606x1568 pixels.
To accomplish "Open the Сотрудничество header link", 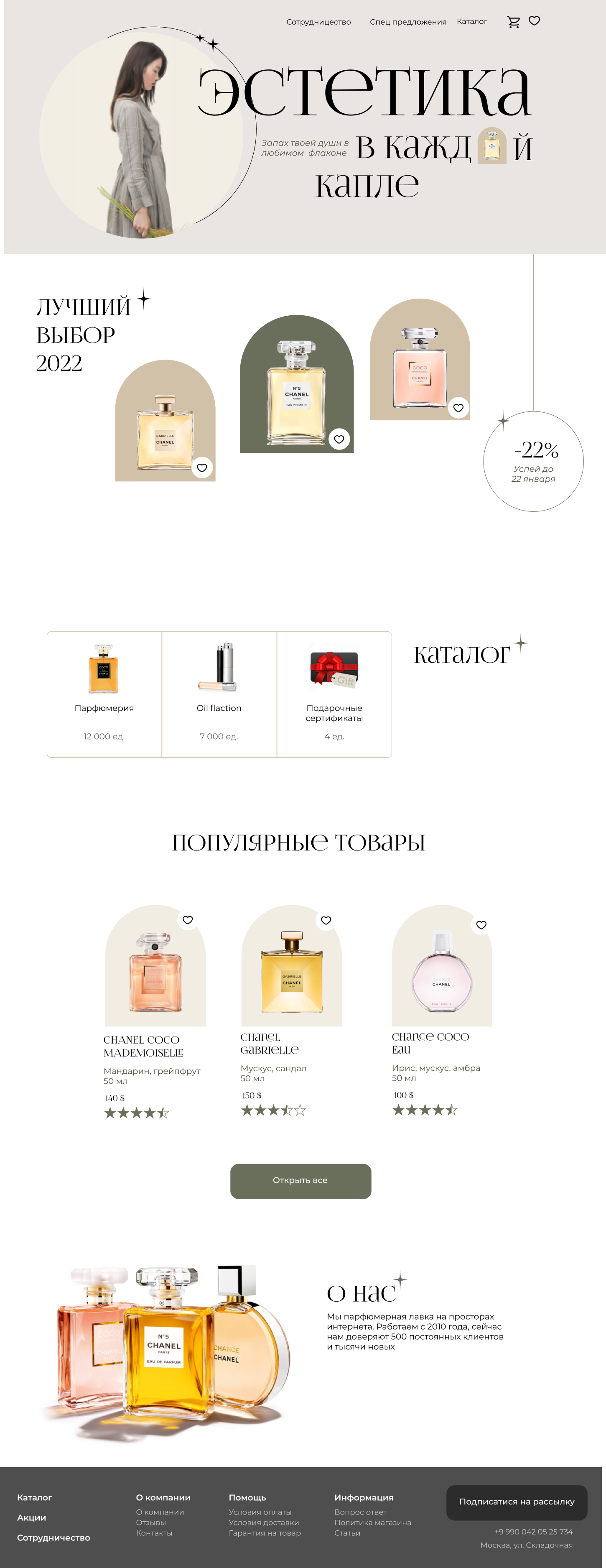I will coord(318,22).
